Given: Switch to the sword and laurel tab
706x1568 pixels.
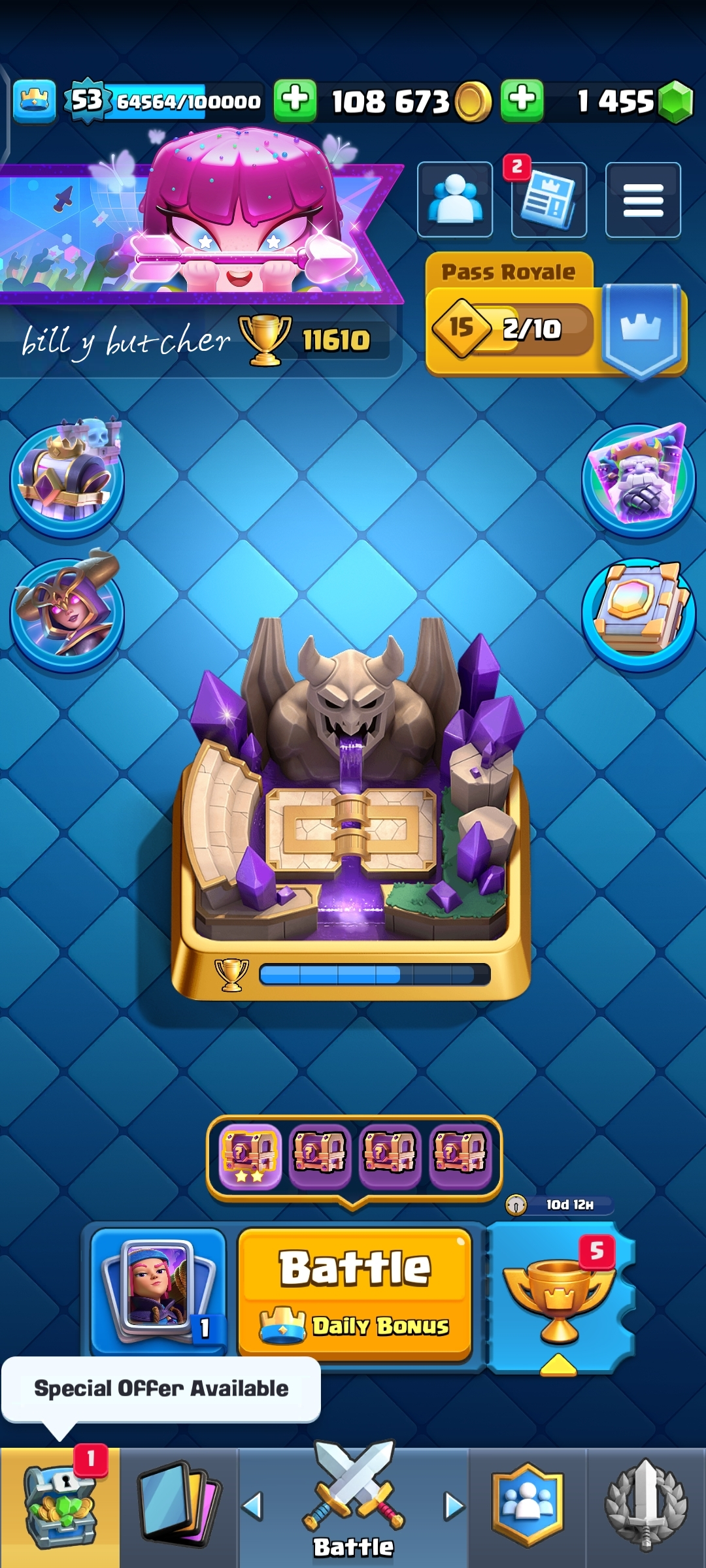Looking at the screenshot, I should (x=646, y=1506).
